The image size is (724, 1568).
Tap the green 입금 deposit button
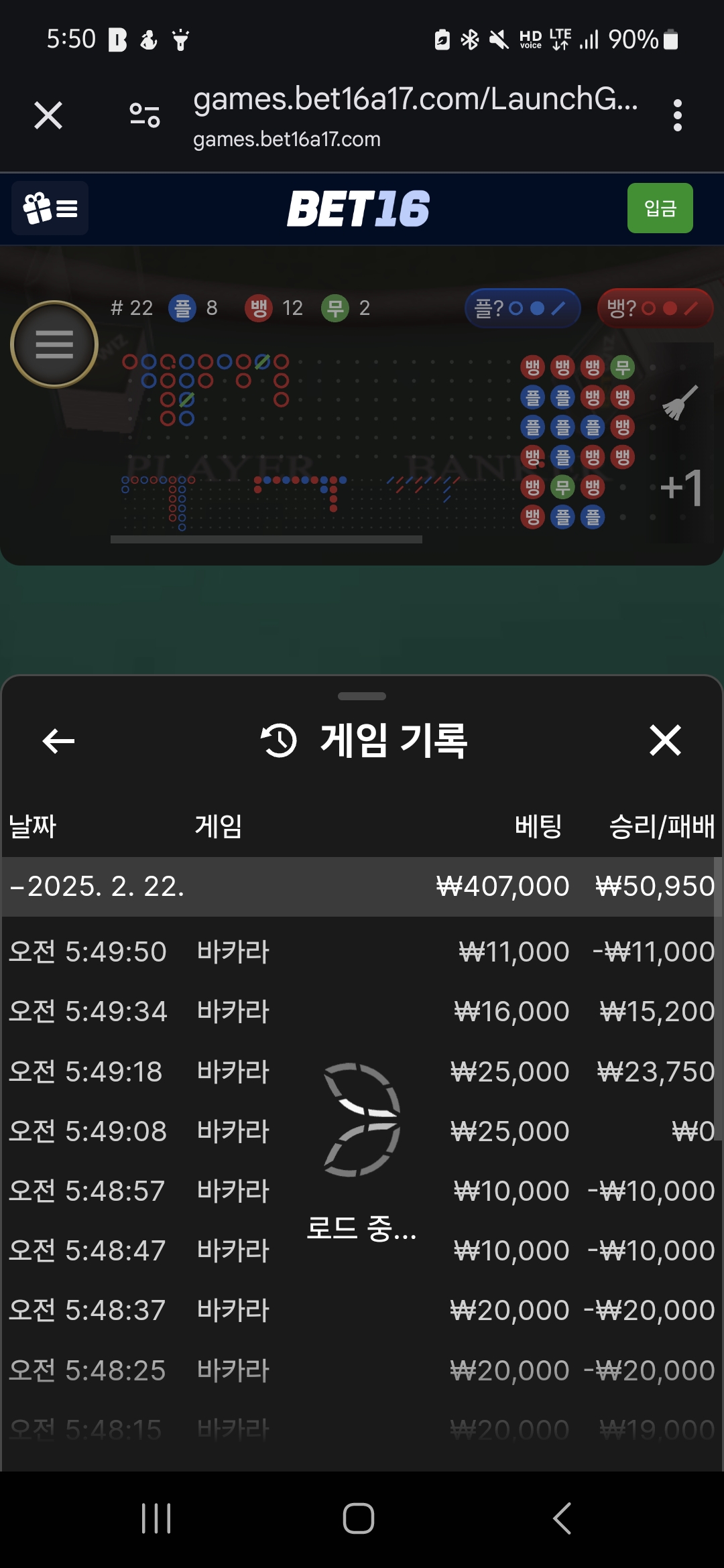coord(660,208)
